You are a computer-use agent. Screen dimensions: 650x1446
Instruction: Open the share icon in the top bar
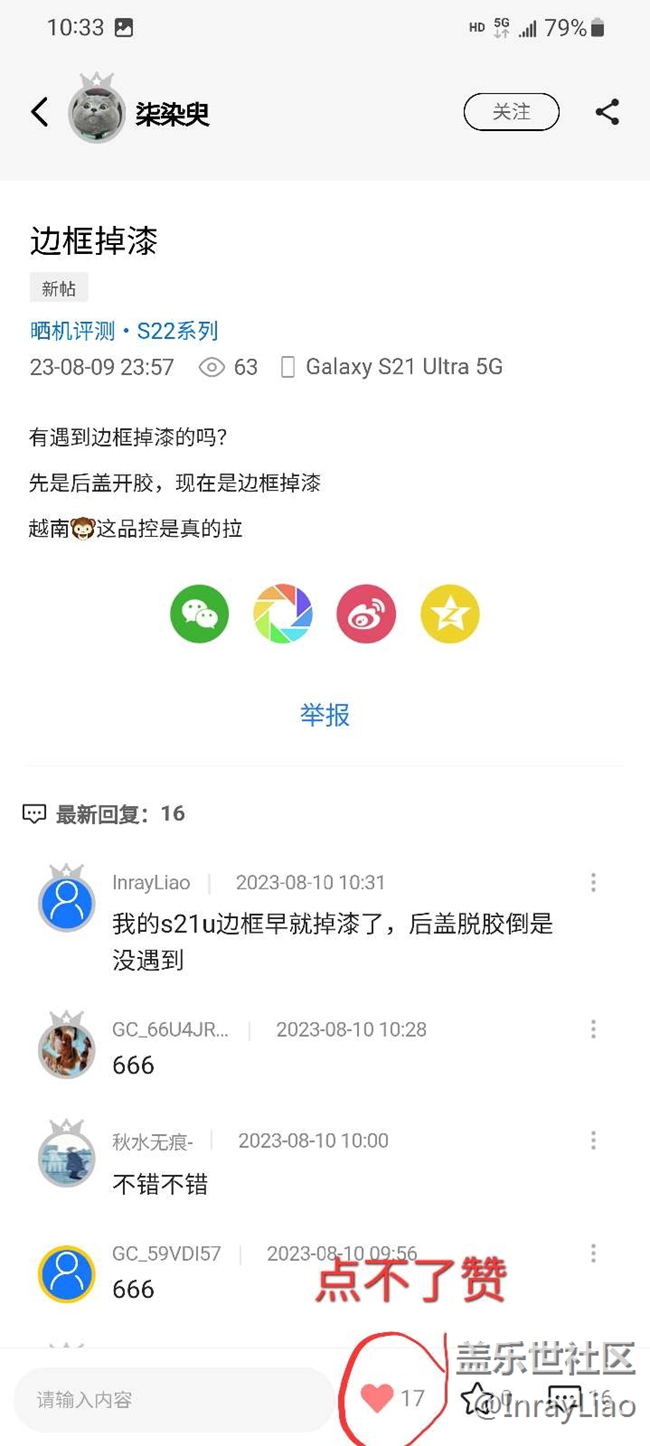point(607,112)
